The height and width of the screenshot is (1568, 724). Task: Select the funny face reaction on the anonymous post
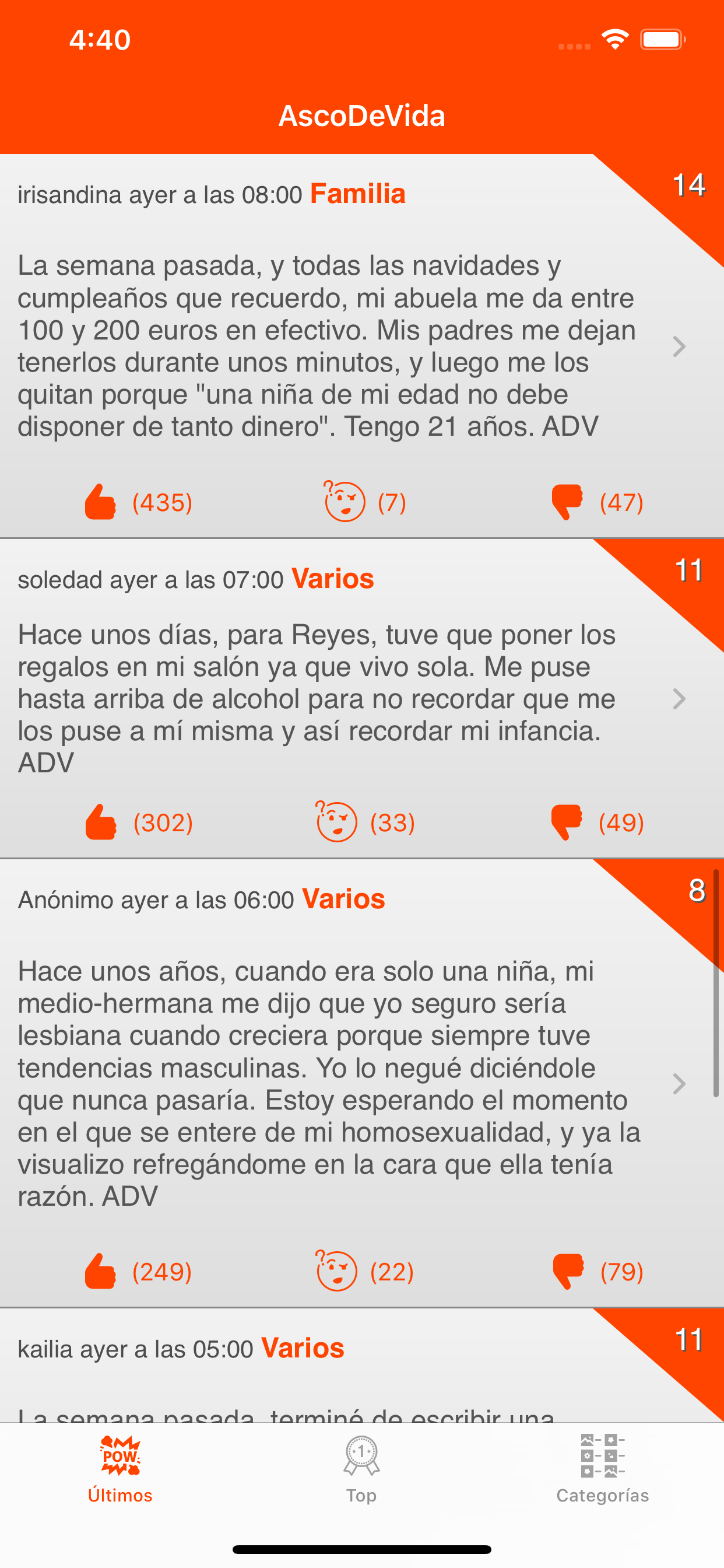[338, 1271]
